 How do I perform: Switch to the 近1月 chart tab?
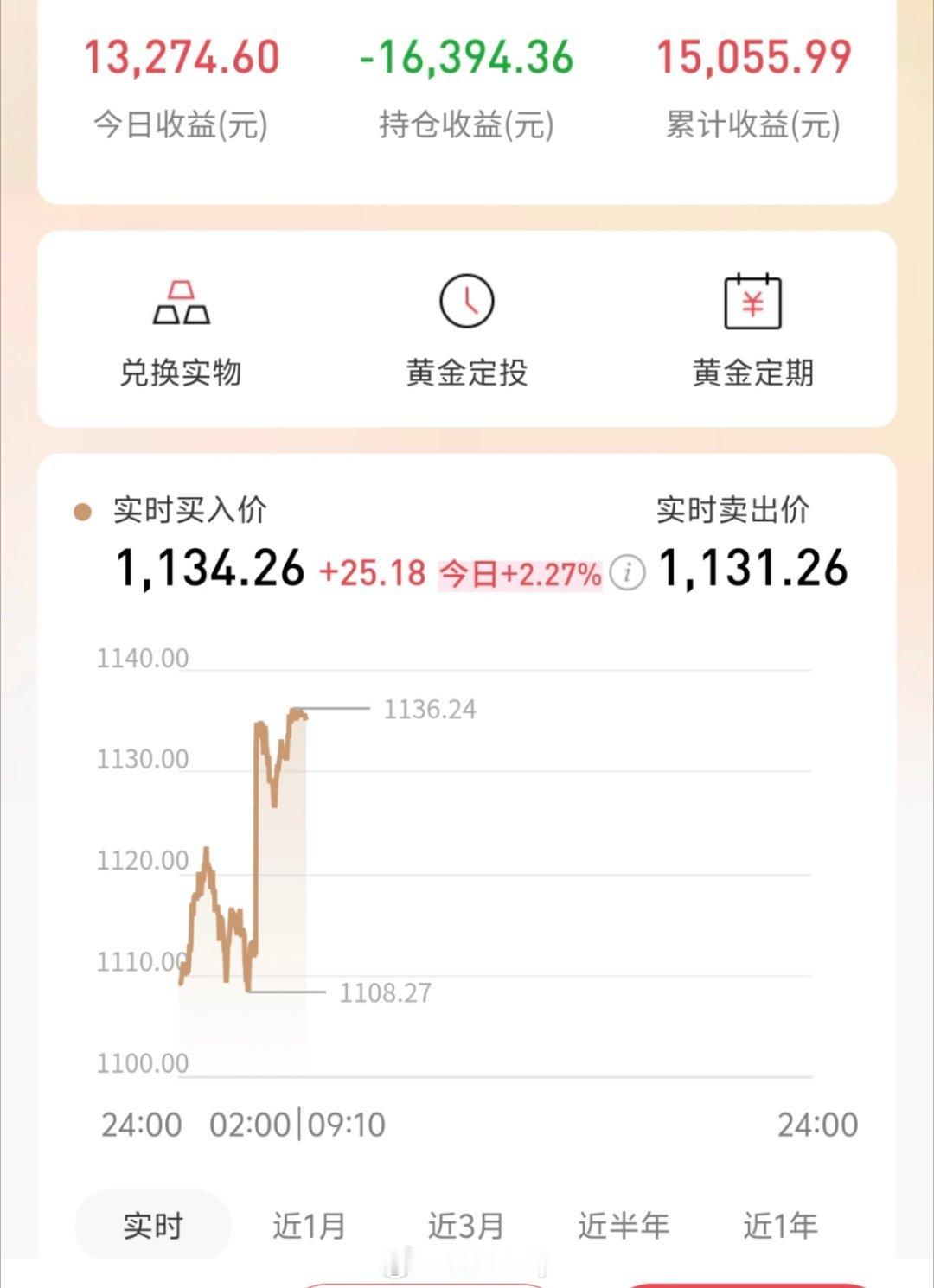pyautogui.click(x=310, y=1223)
